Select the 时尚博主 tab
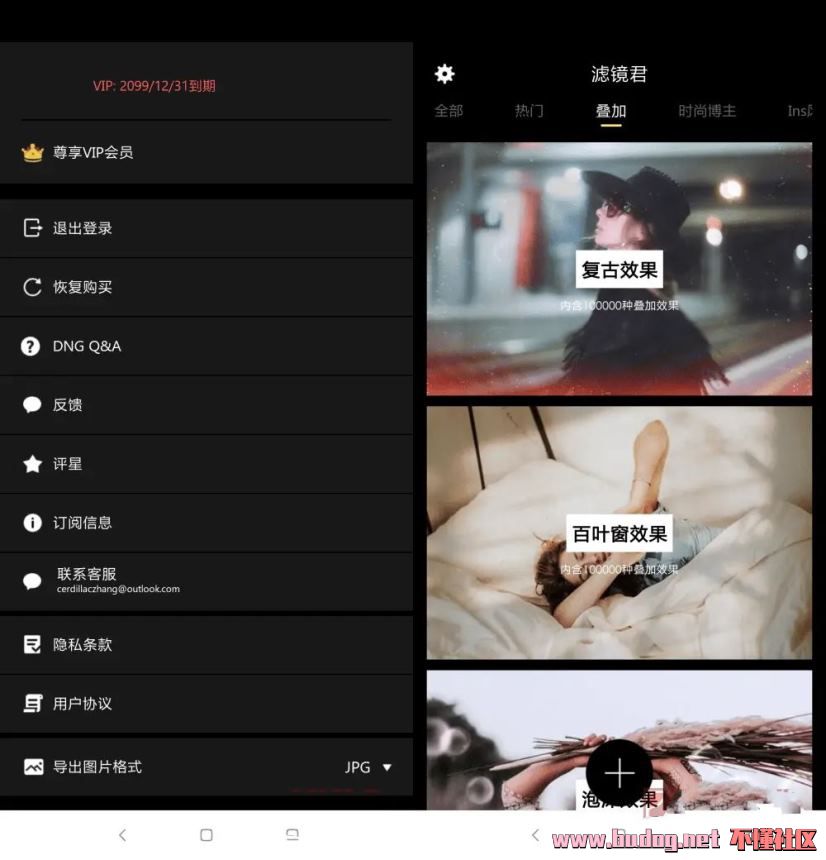The width and height of the screenshot is (826, 860). coord(707,111)
